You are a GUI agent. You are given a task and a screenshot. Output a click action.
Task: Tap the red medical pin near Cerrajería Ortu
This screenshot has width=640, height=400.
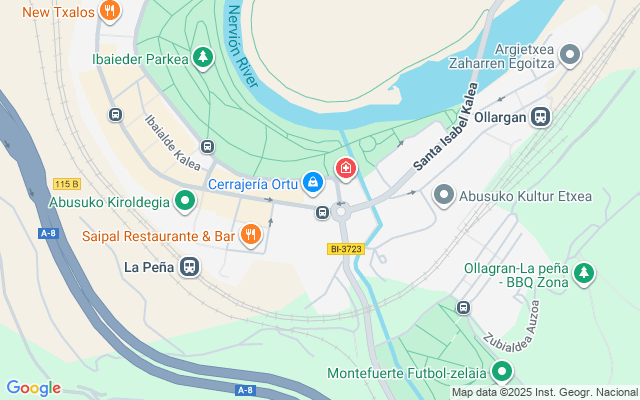click(346, 167)
